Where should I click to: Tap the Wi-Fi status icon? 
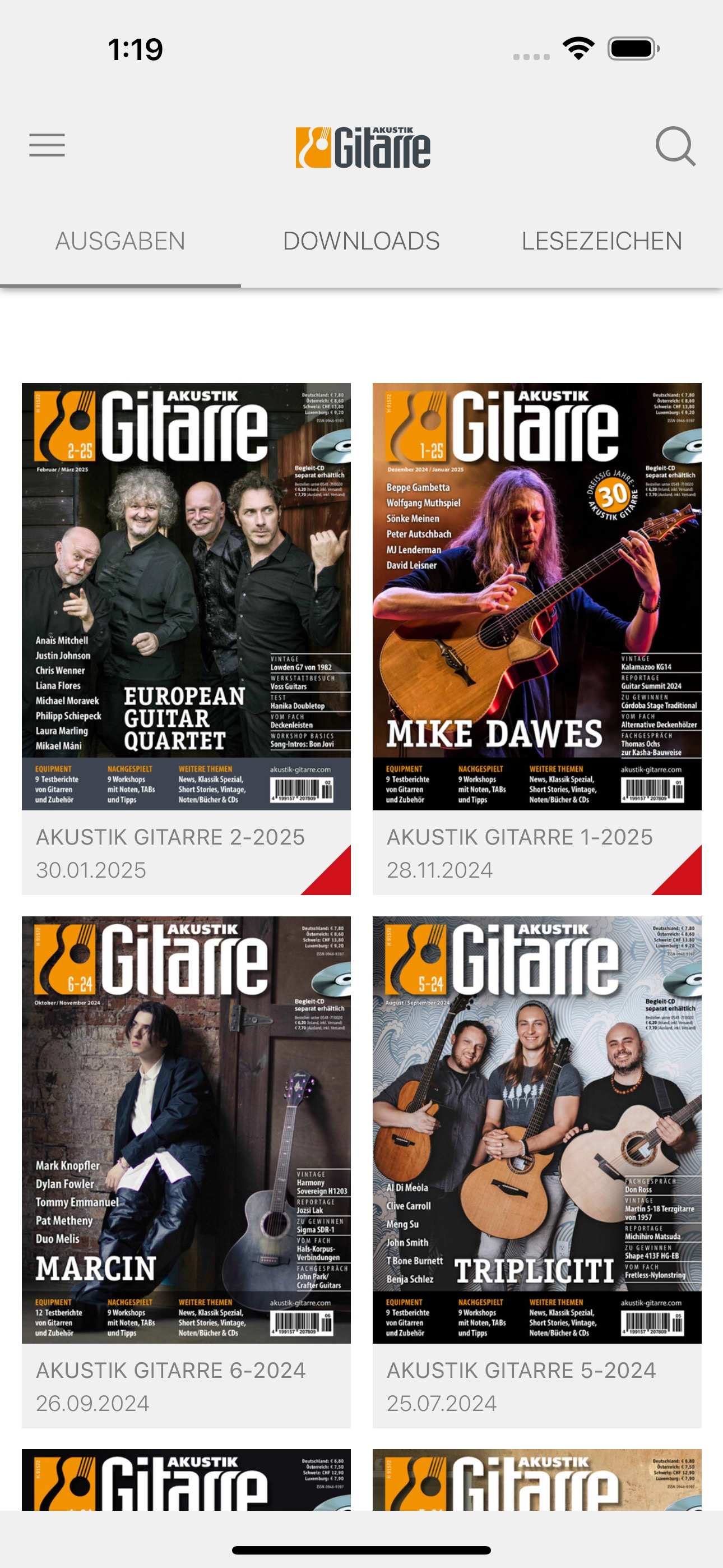point(579,48)
